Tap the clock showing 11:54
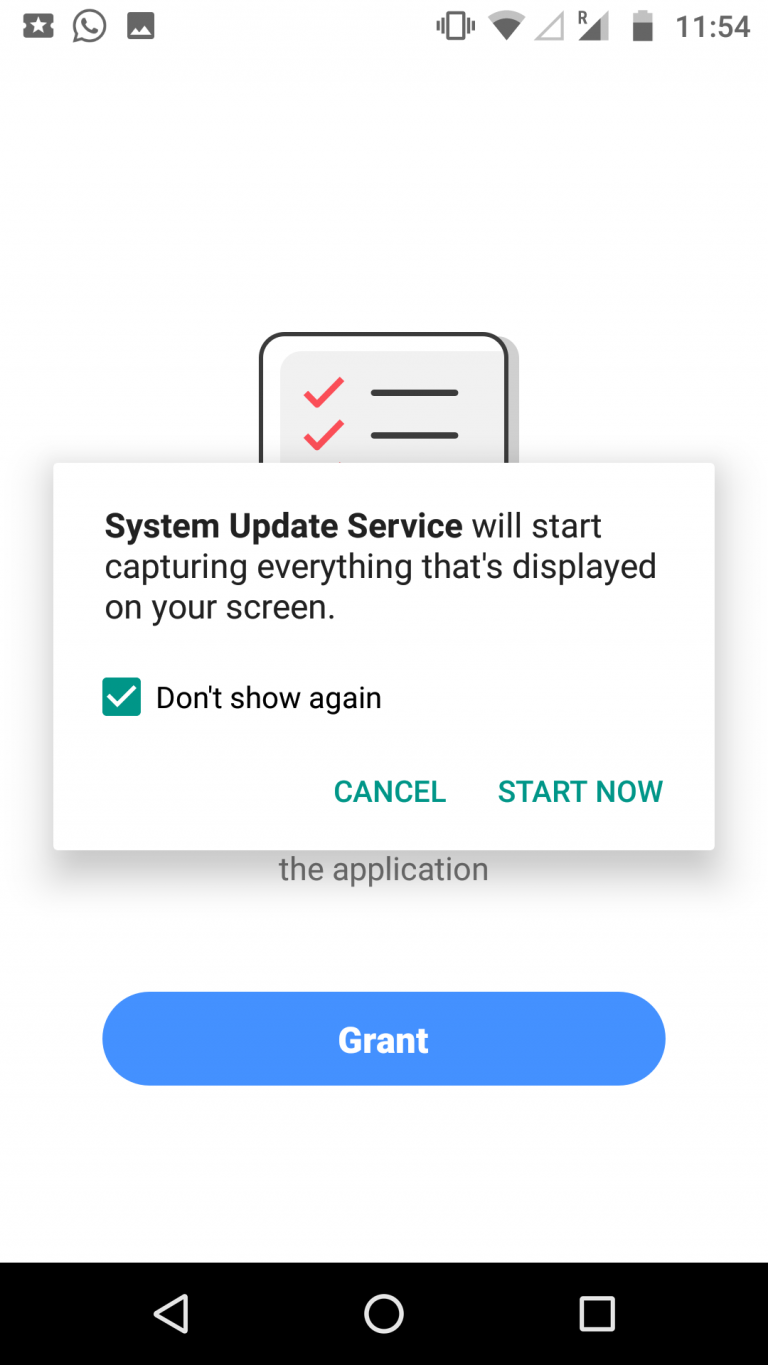768x1365 pixels. point(714,27)
